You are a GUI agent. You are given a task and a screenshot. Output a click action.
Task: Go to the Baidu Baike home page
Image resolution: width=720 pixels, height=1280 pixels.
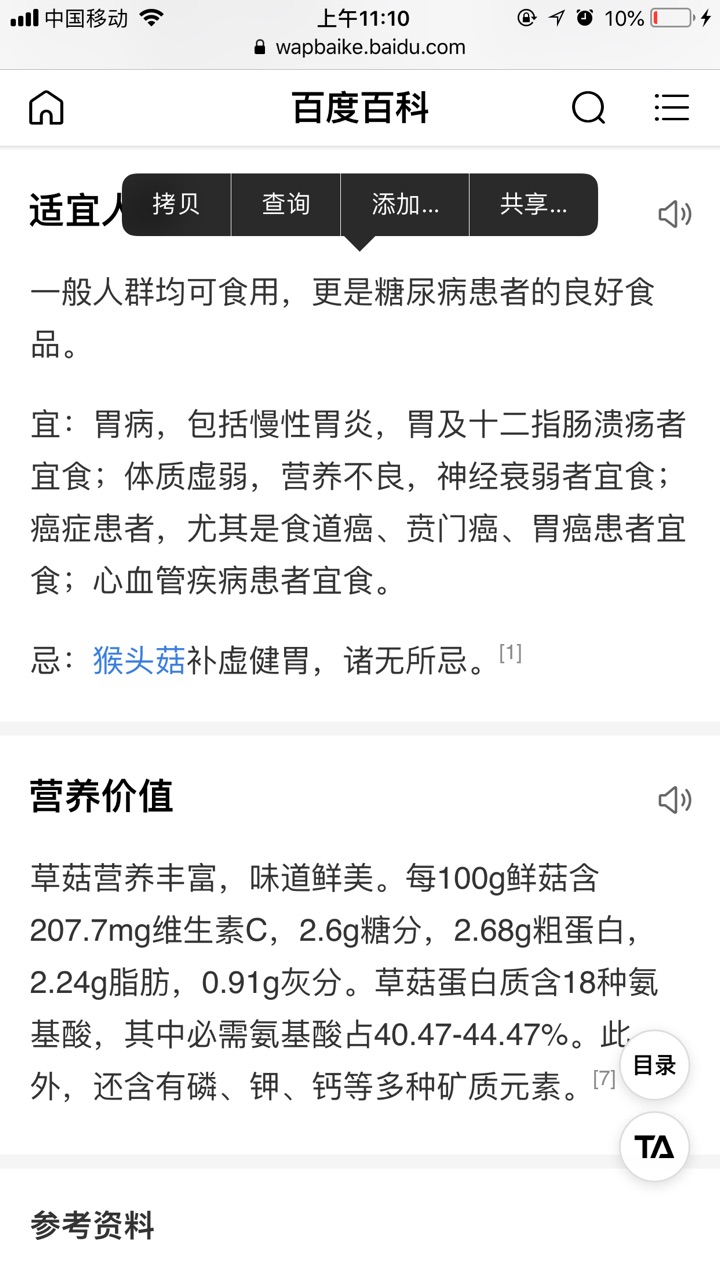(46, 108)
